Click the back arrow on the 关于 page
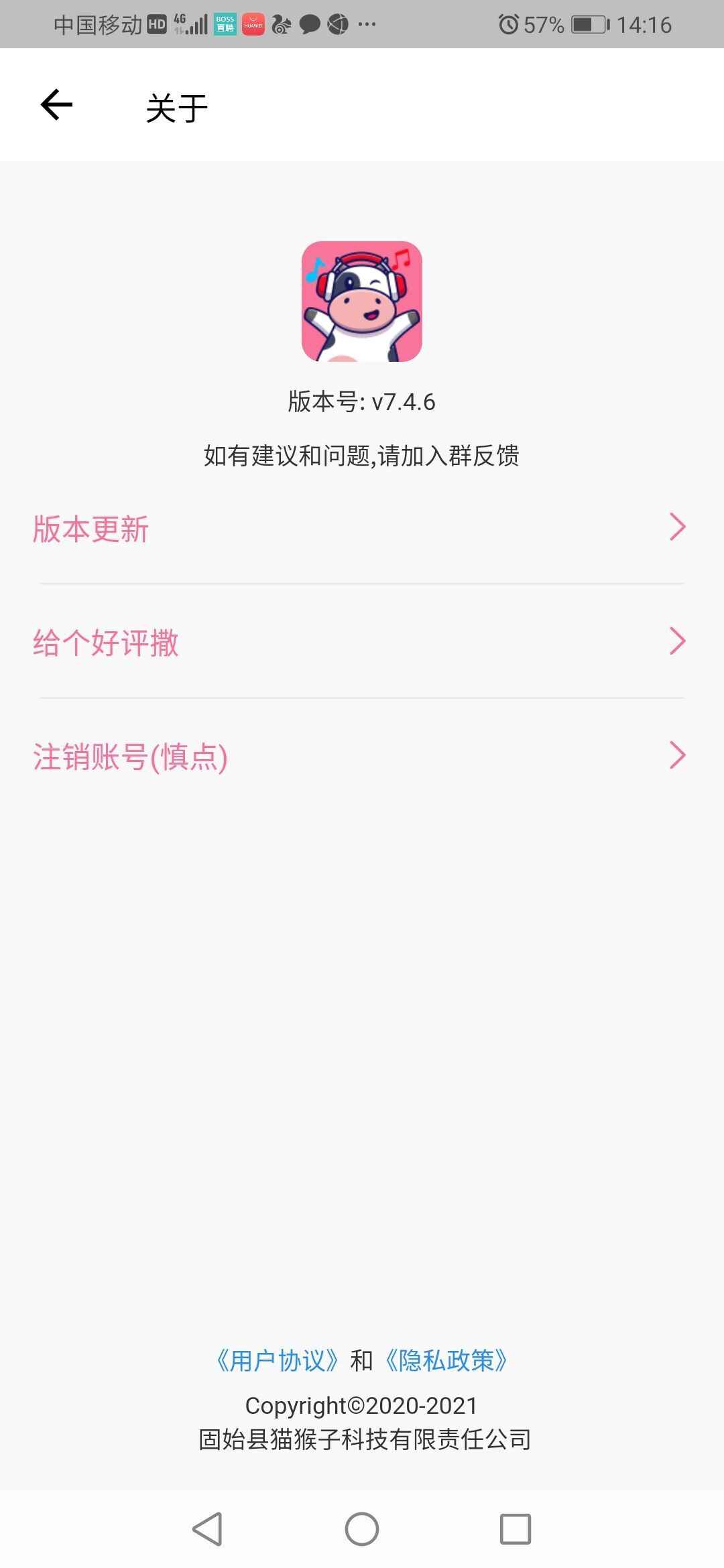This screenshot has height=1568, width=724. point(54,105)
